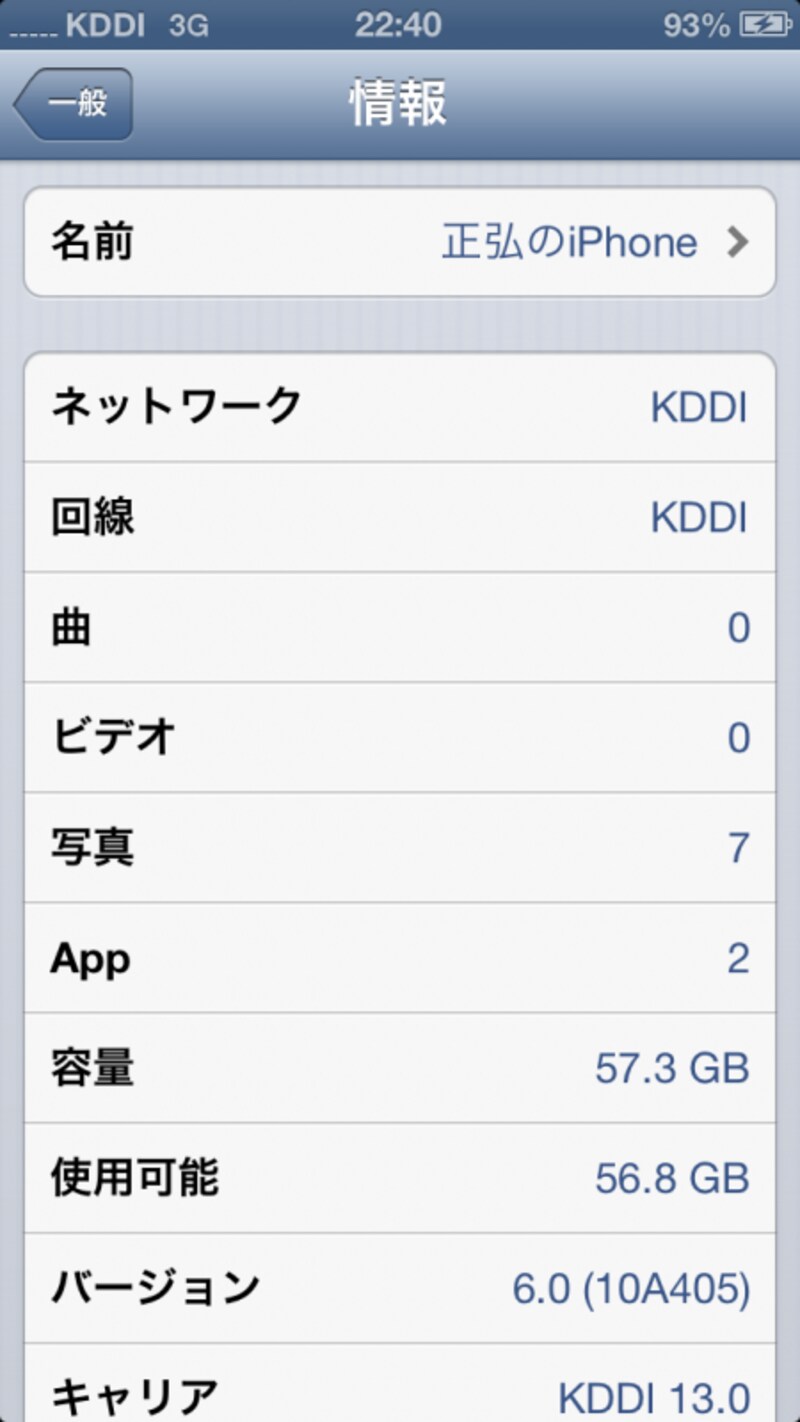Viewport: 800px width, 1422px height.
Task: Return to 一般 settings screen
Action: tap(72, 102)
